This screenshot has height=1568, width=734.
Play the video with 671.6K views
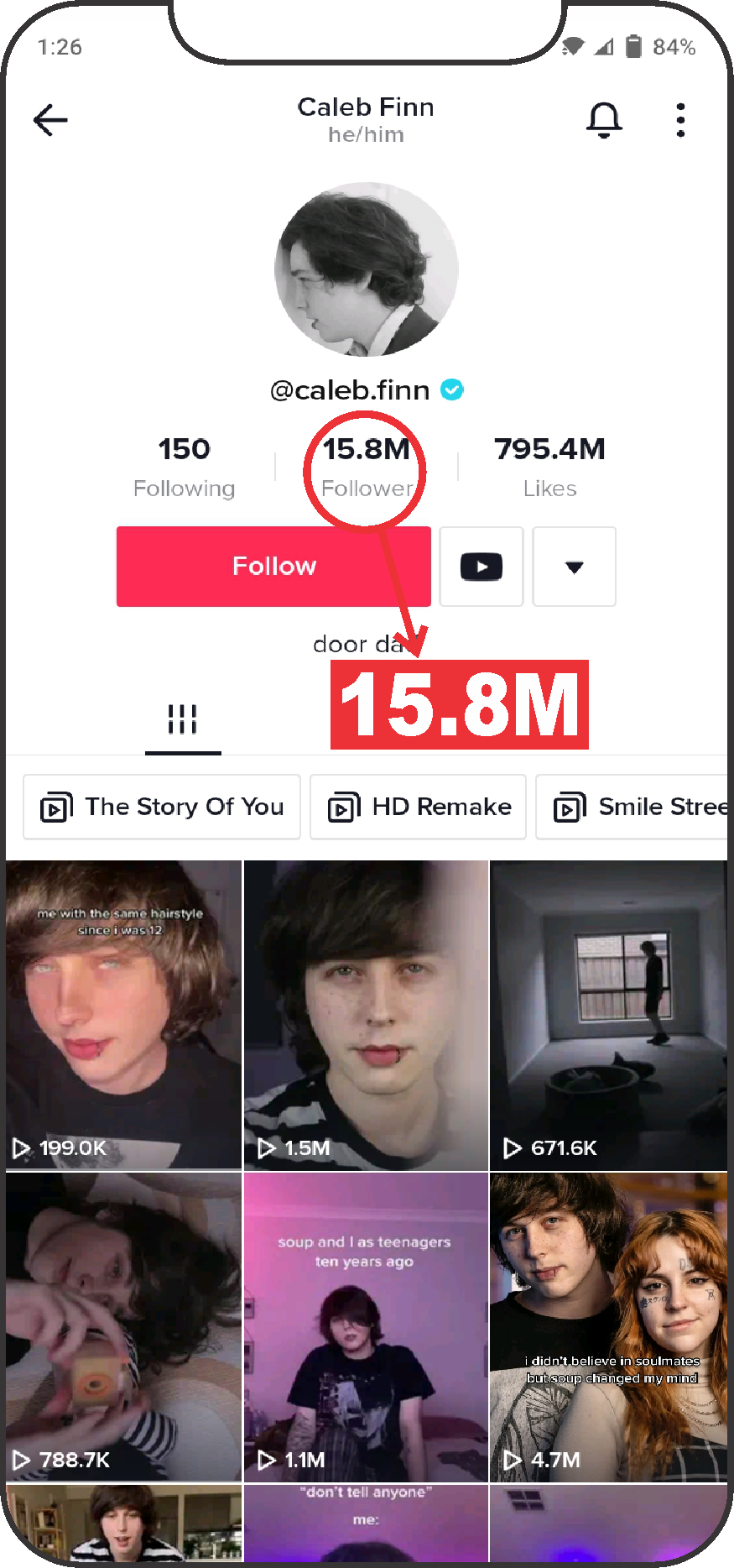608,1014
